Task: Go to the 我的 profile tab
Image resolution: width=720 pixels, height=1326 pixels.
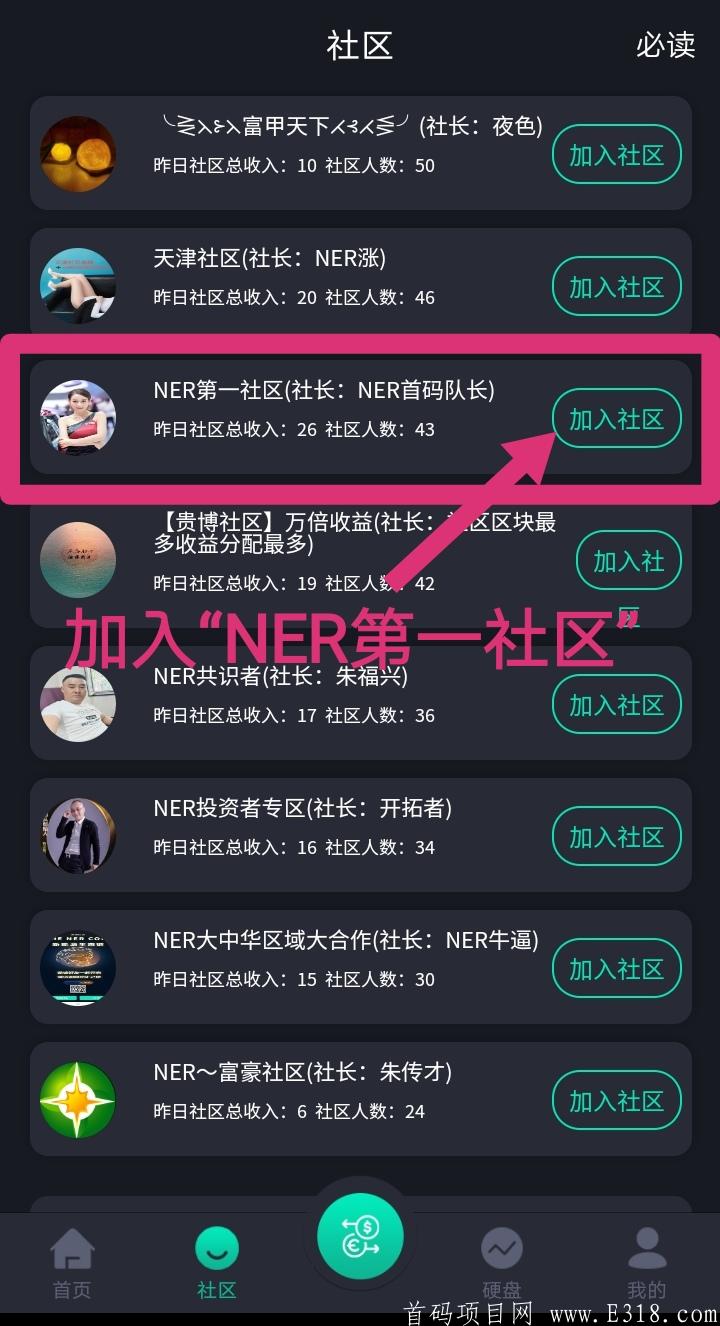Action: coord(646,1264)
